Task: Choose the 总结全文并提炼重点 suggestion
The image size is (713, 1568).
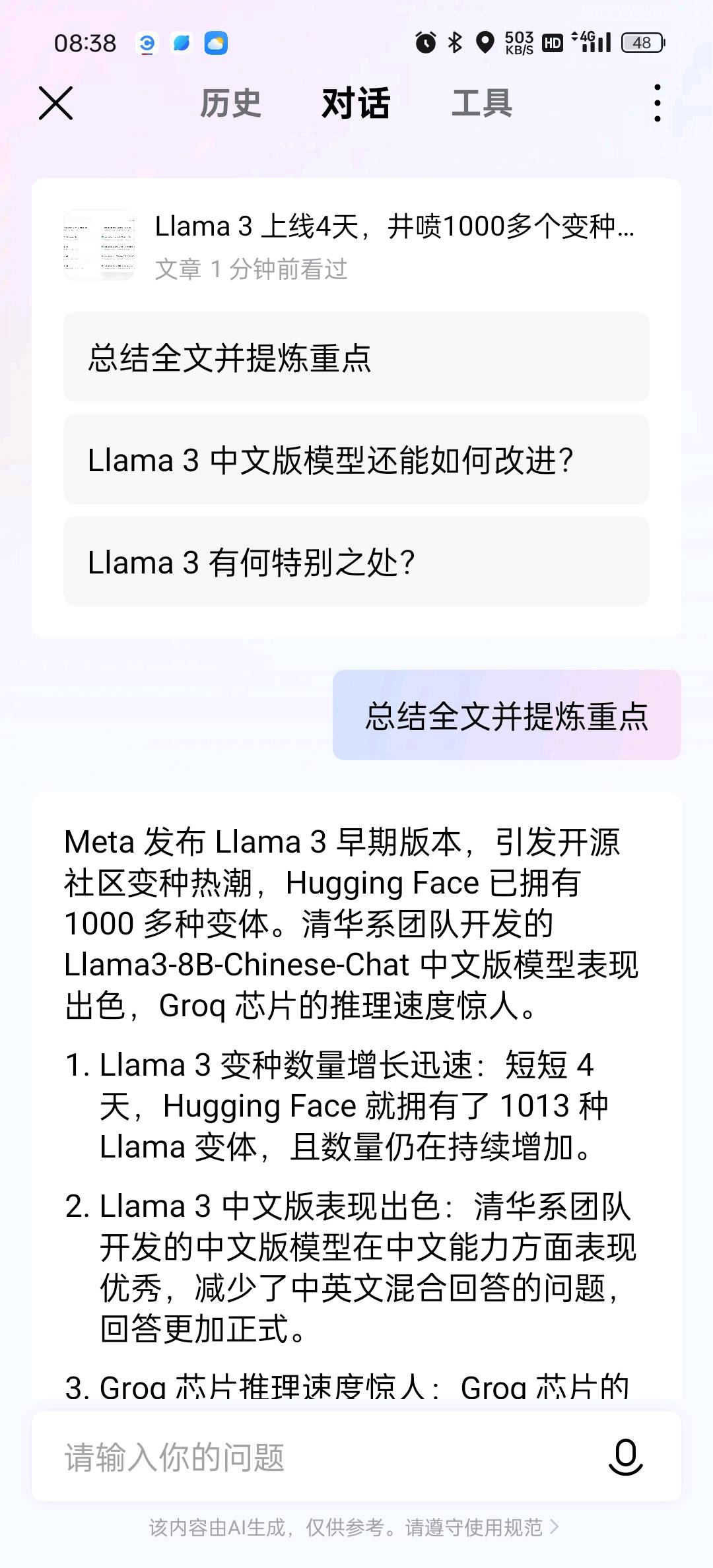Action: click(x=356, y=357)
